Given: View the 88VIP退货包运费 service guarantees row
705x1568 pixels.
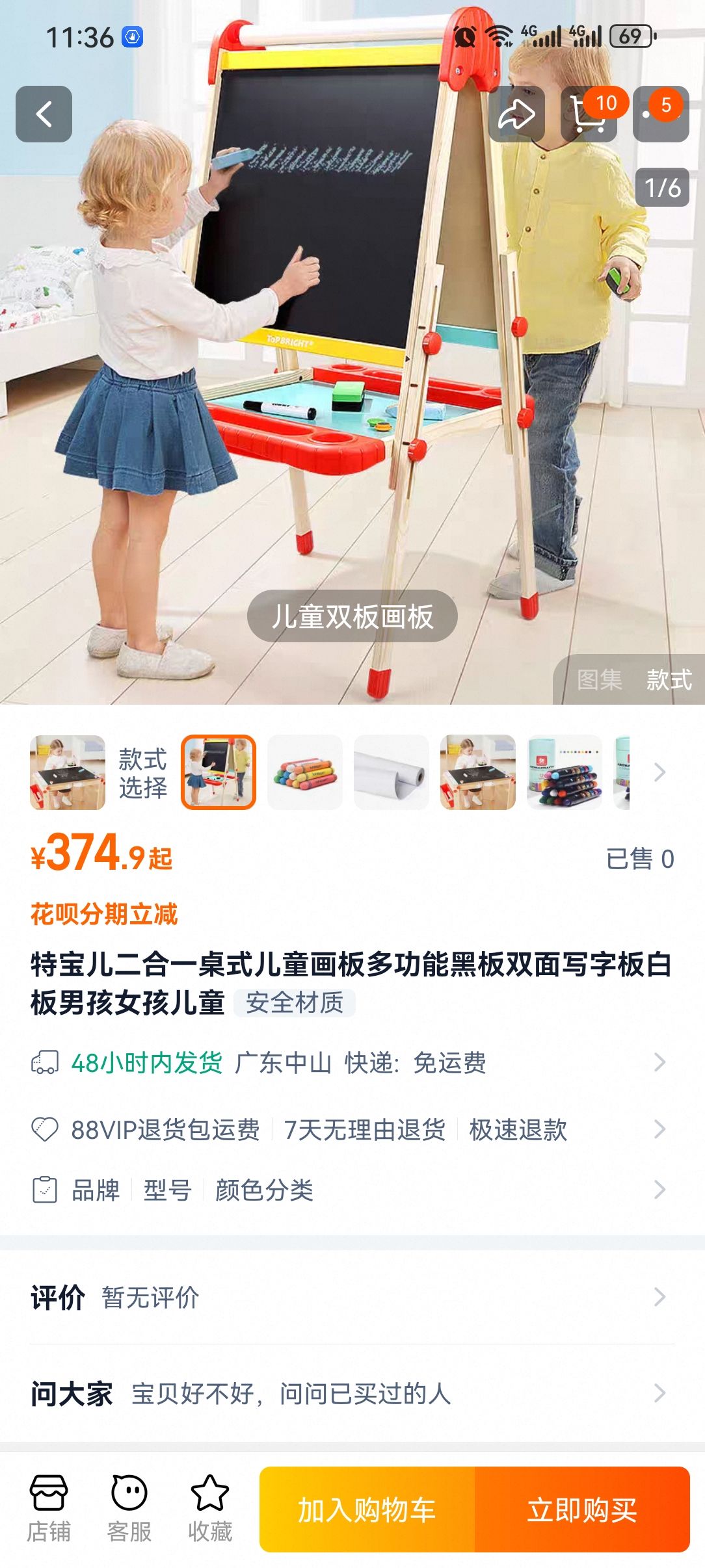Looking at the screenshot, I should click(351, 1130).
